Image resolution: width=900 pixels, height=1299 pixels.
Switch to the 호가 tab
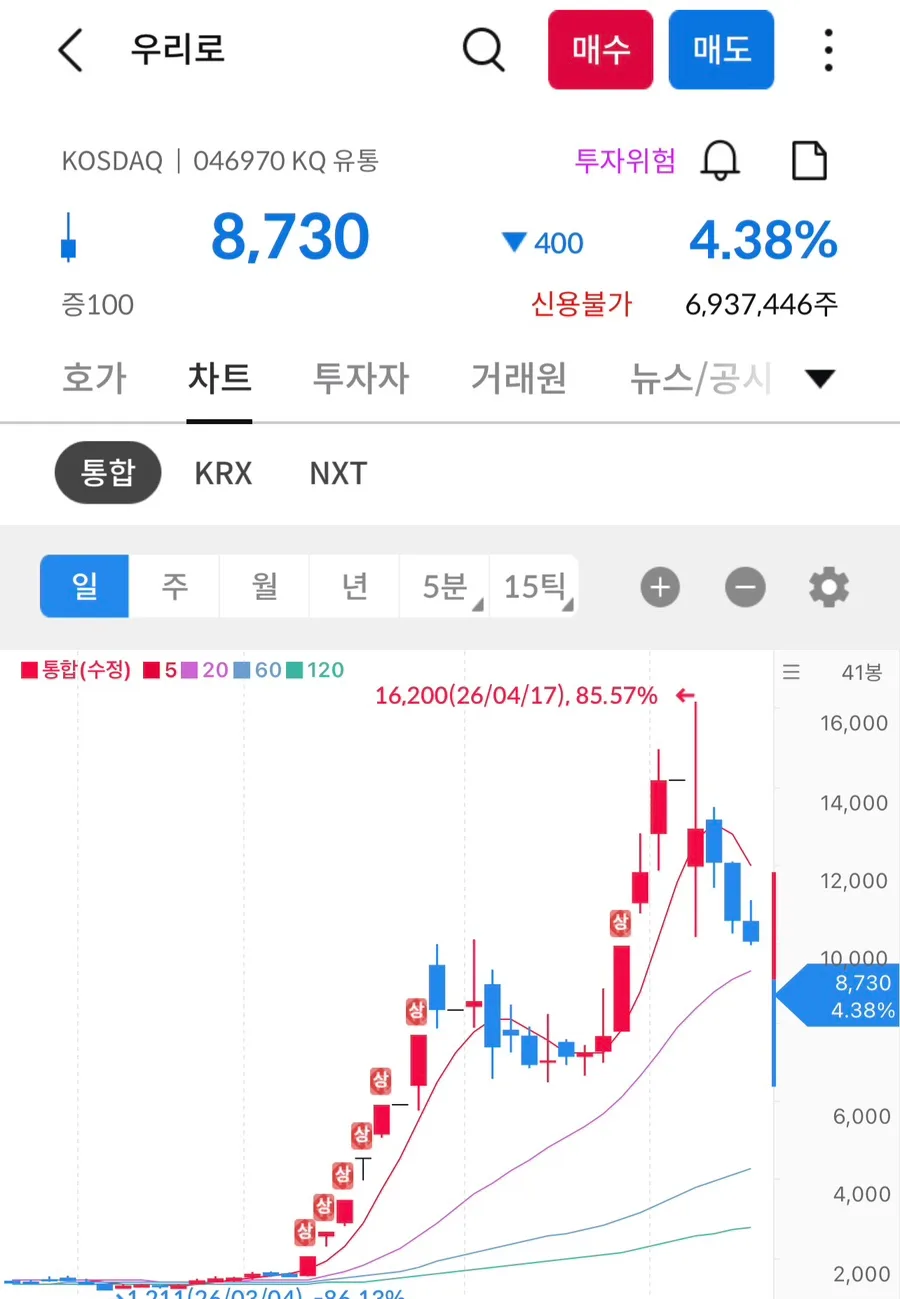pos(94,378)
